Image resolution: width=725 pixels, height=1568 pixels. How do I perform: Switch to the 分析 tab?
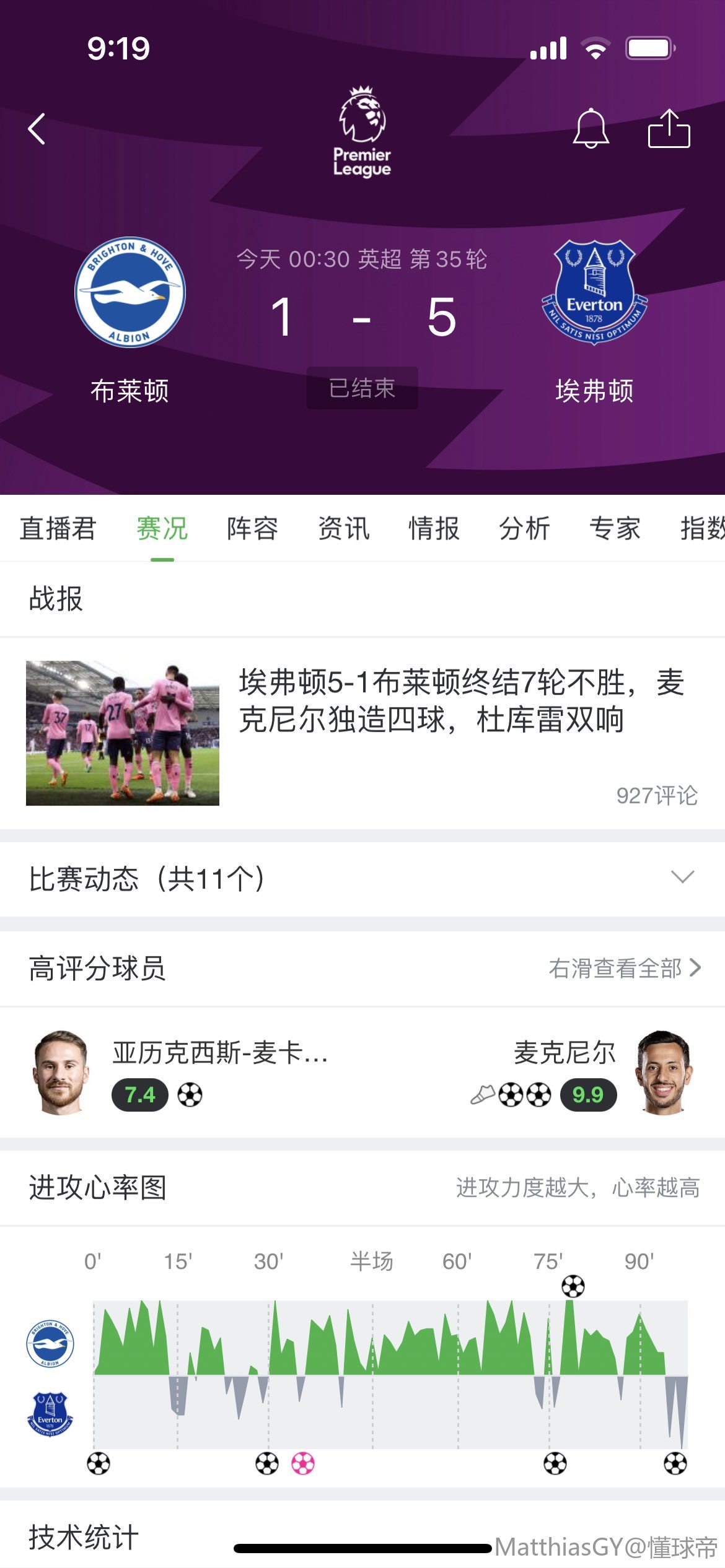point(524,529)
